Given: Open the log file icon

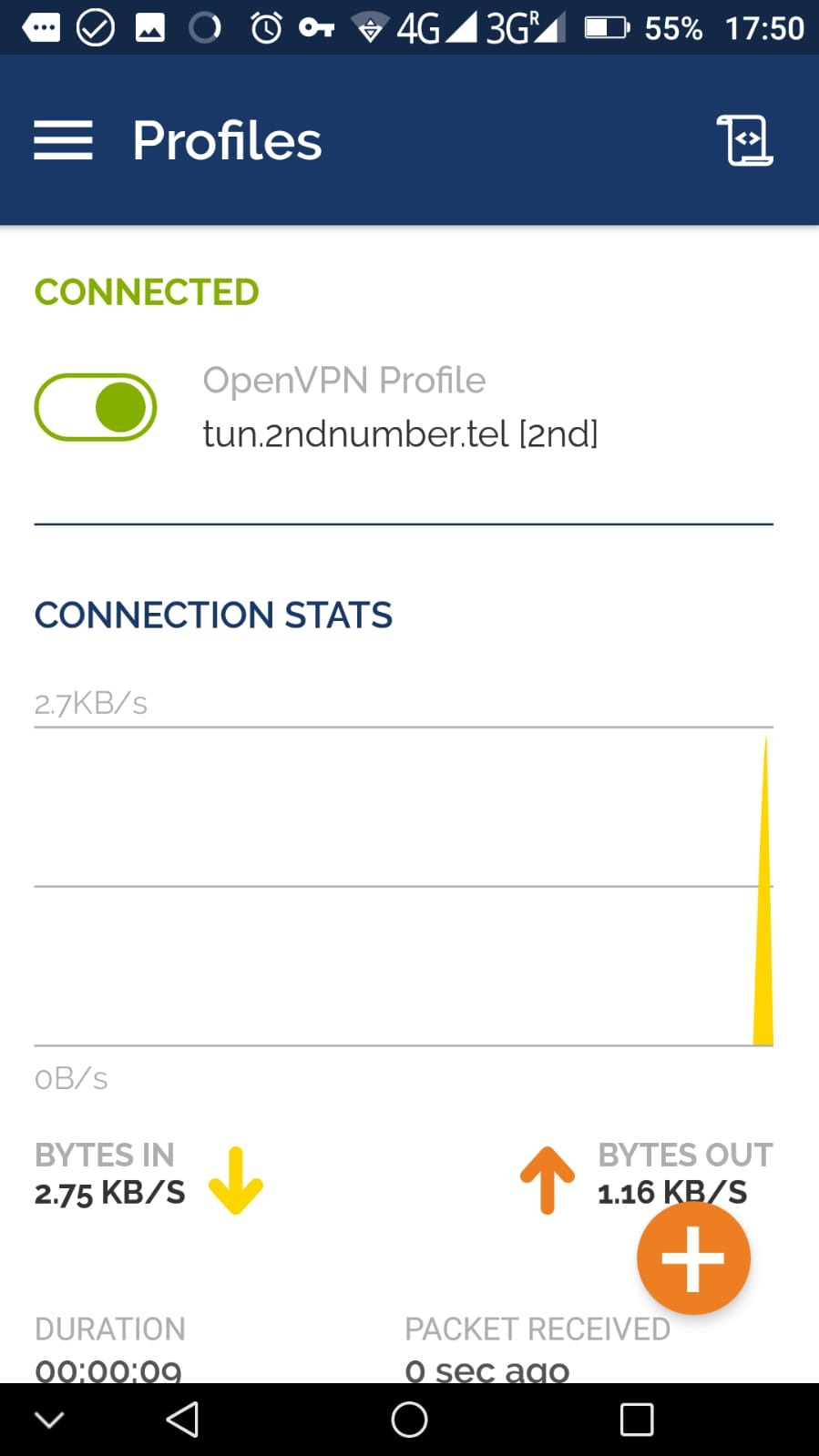Looking at the screenshot, I should tap(745, 140).
